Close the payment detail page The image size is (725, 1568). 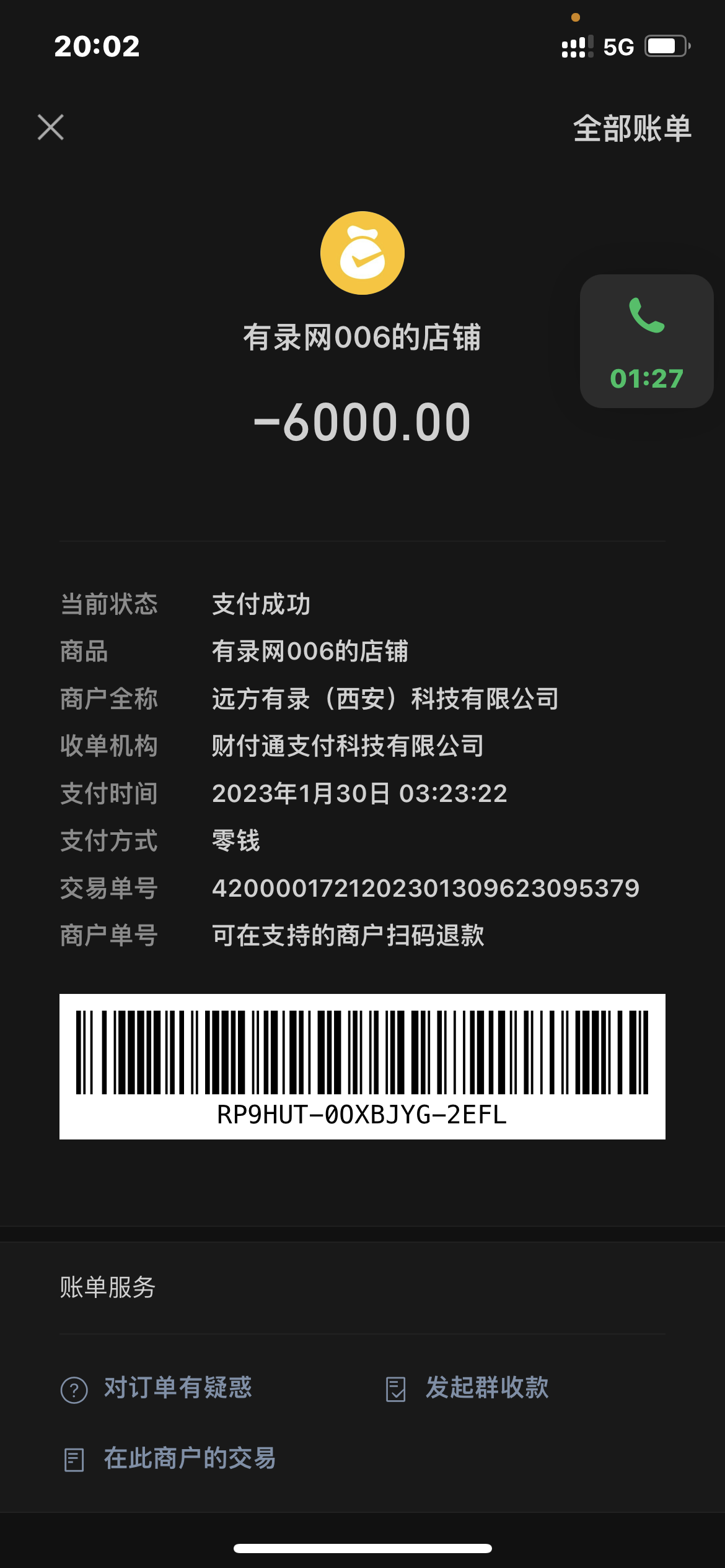[x=51, y=128]
